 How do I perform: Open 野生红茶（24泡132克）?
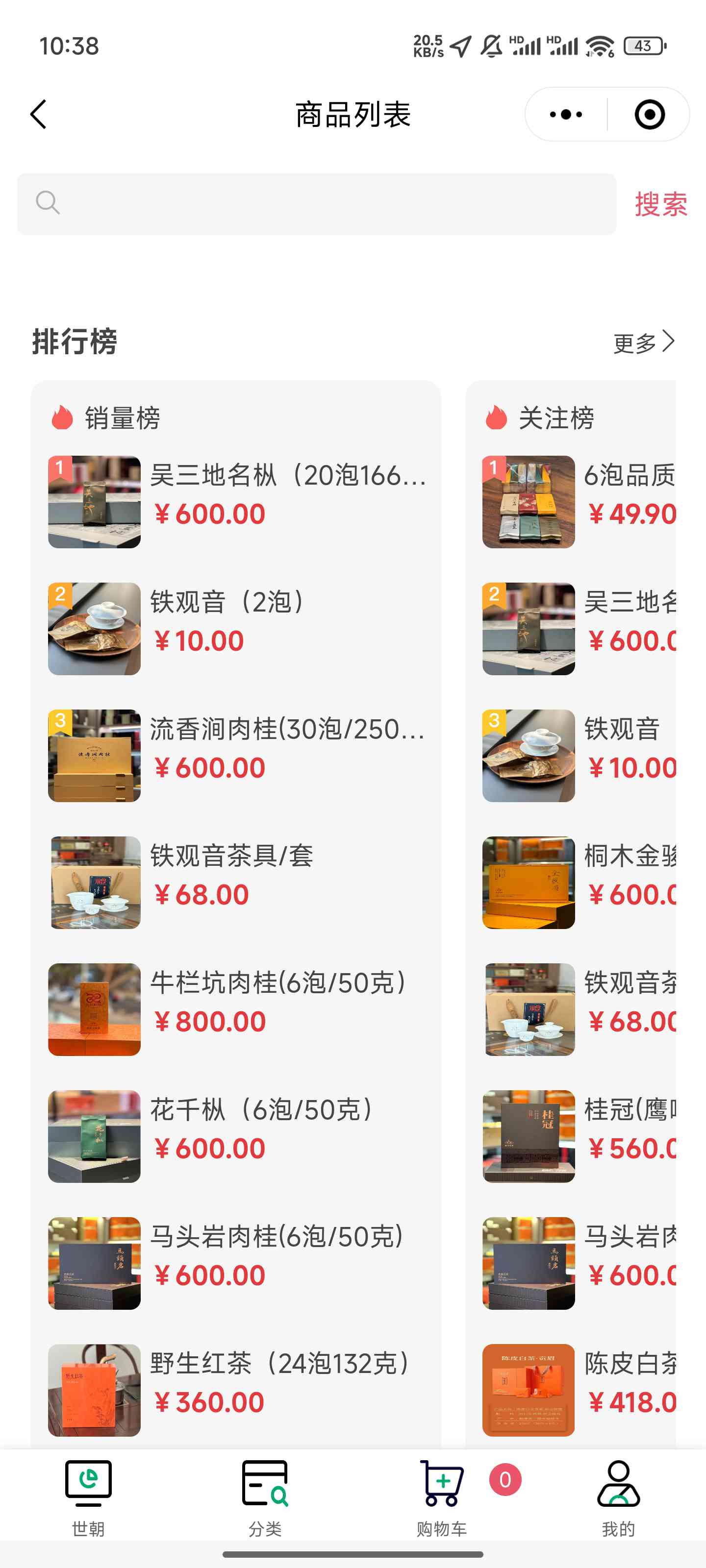[236, 1390]
